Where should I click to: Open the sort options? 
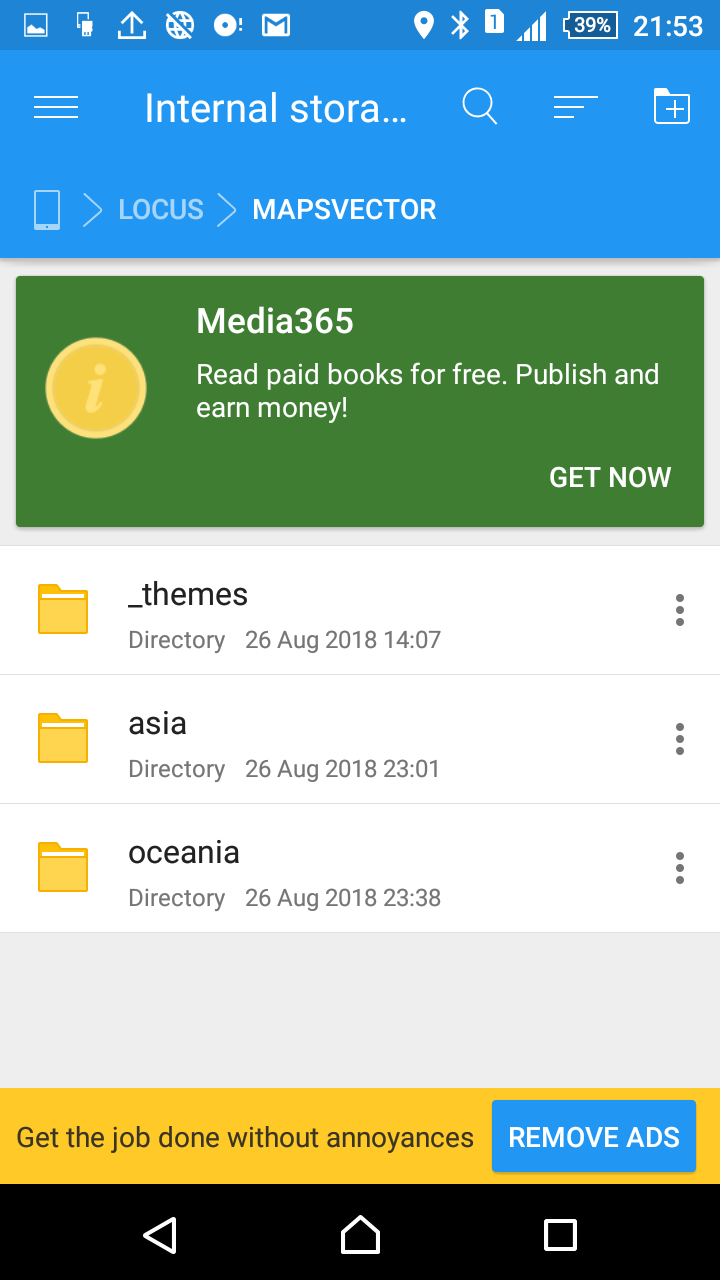point(575,107)
